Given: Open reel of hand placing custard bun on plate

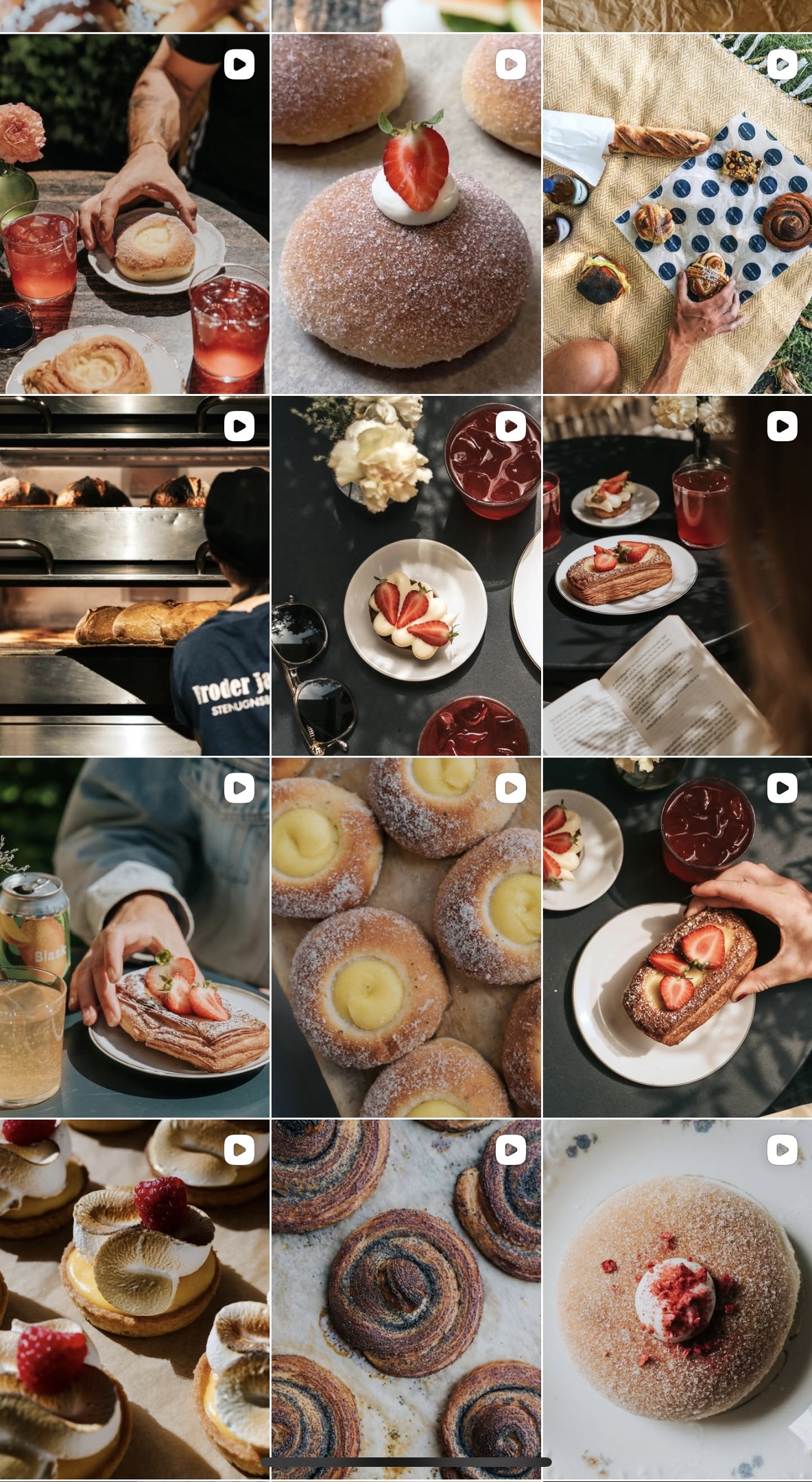Looking at the screenshot, I should (134, 213).
